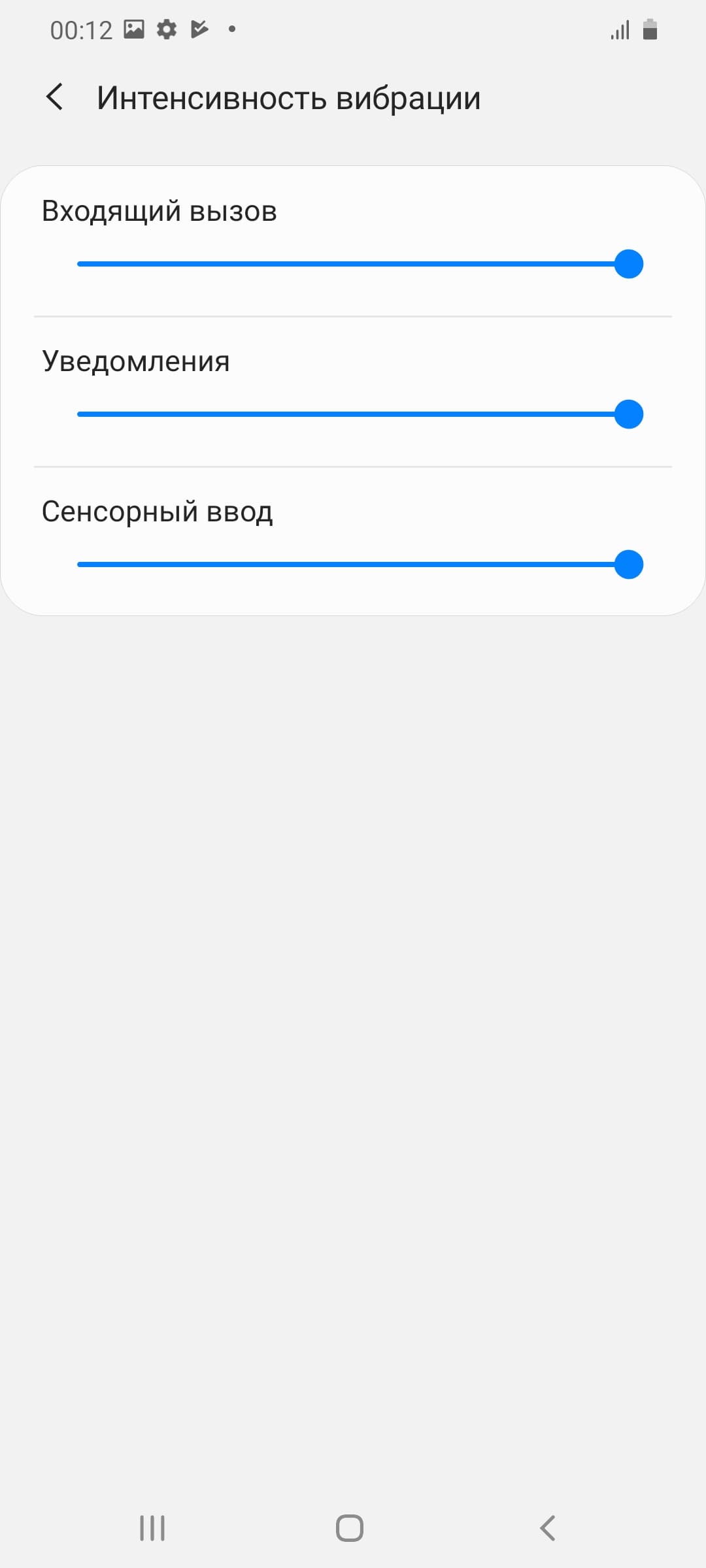The height and width of the screenshot is (1568, 706).
Task: Tap the Уведомления vibration slider
Action: point(353,414)
